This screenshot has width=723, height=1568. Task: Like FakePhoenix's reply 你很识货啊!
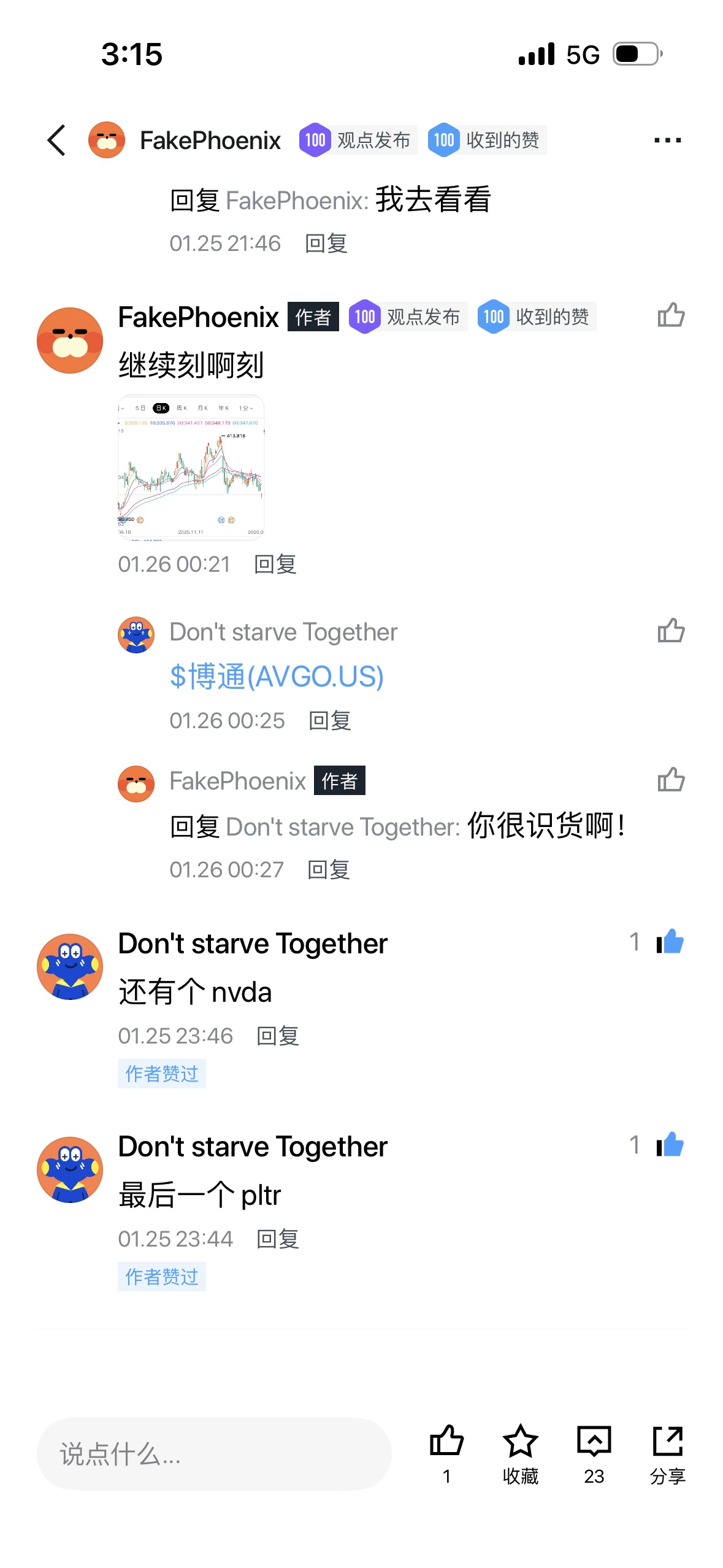(670, 780)
